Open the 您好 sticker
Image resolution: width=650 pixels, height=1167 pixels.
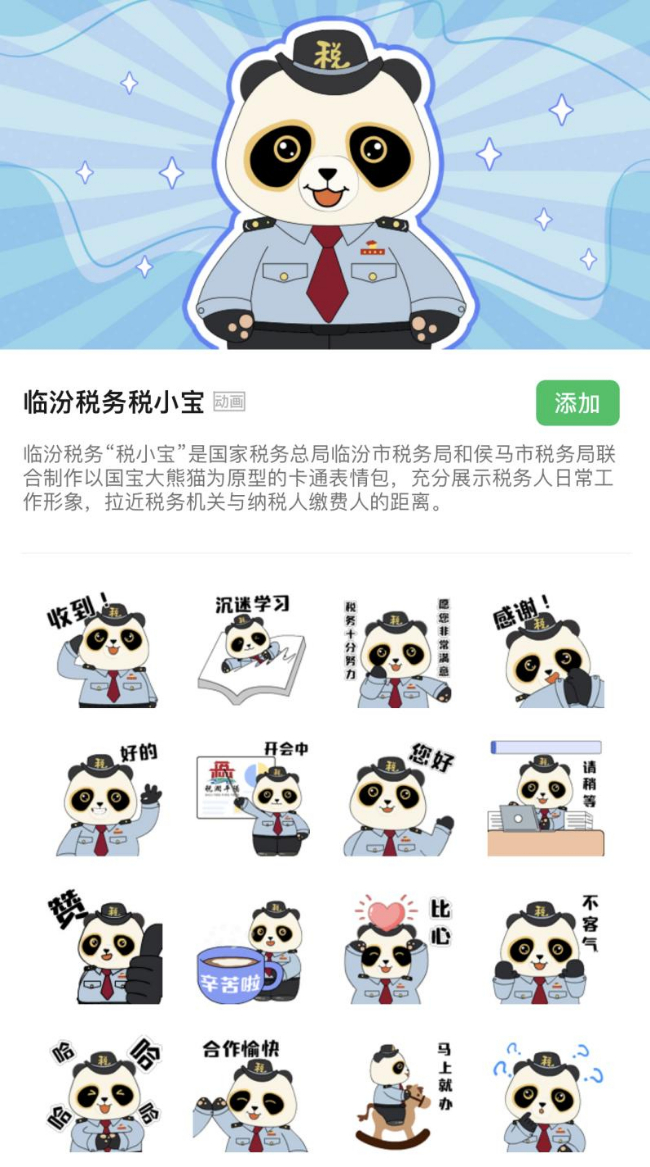[x=398, y=798]
